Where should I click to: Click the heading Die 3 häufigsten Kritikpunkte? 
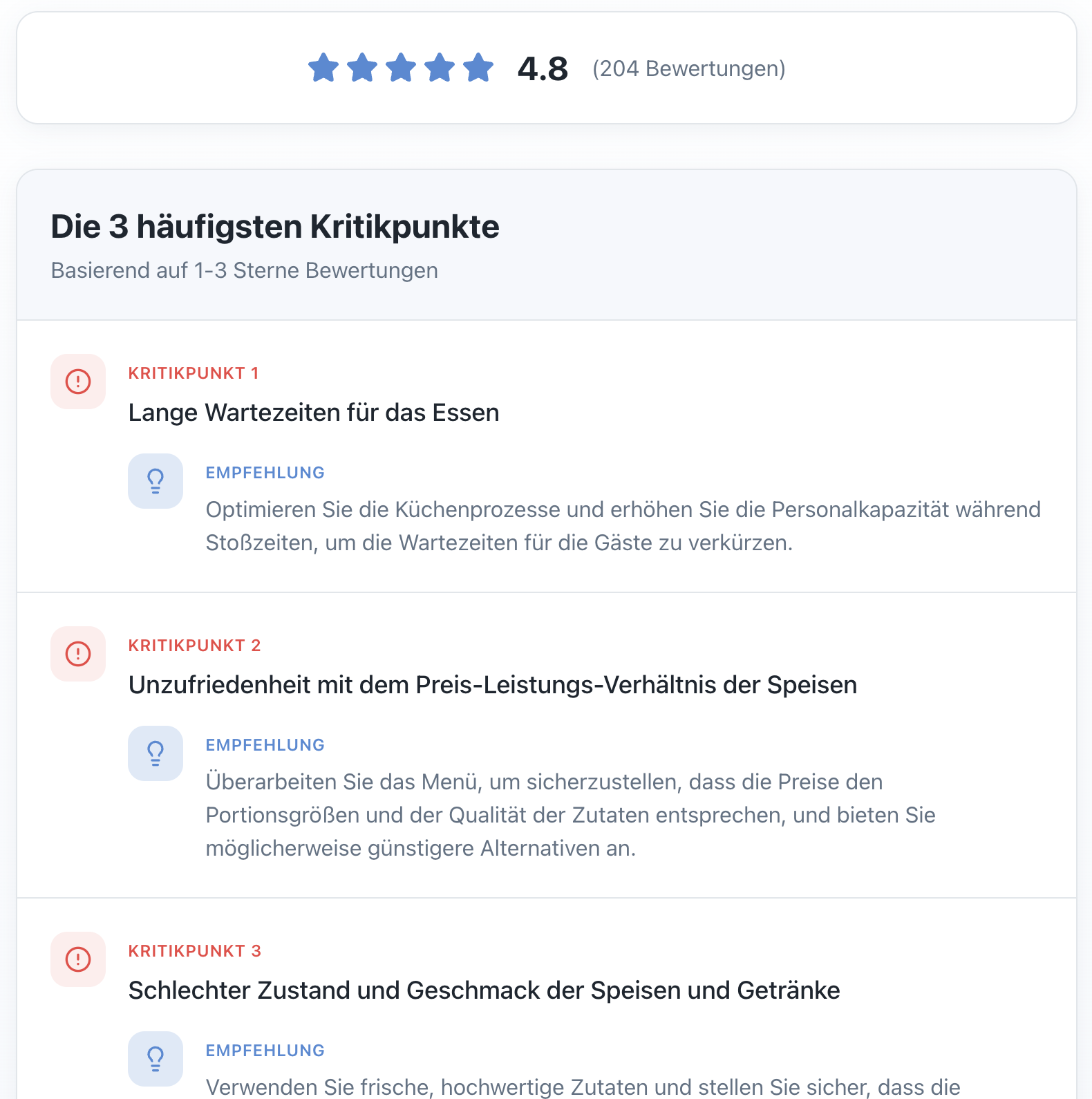(275, 226)
